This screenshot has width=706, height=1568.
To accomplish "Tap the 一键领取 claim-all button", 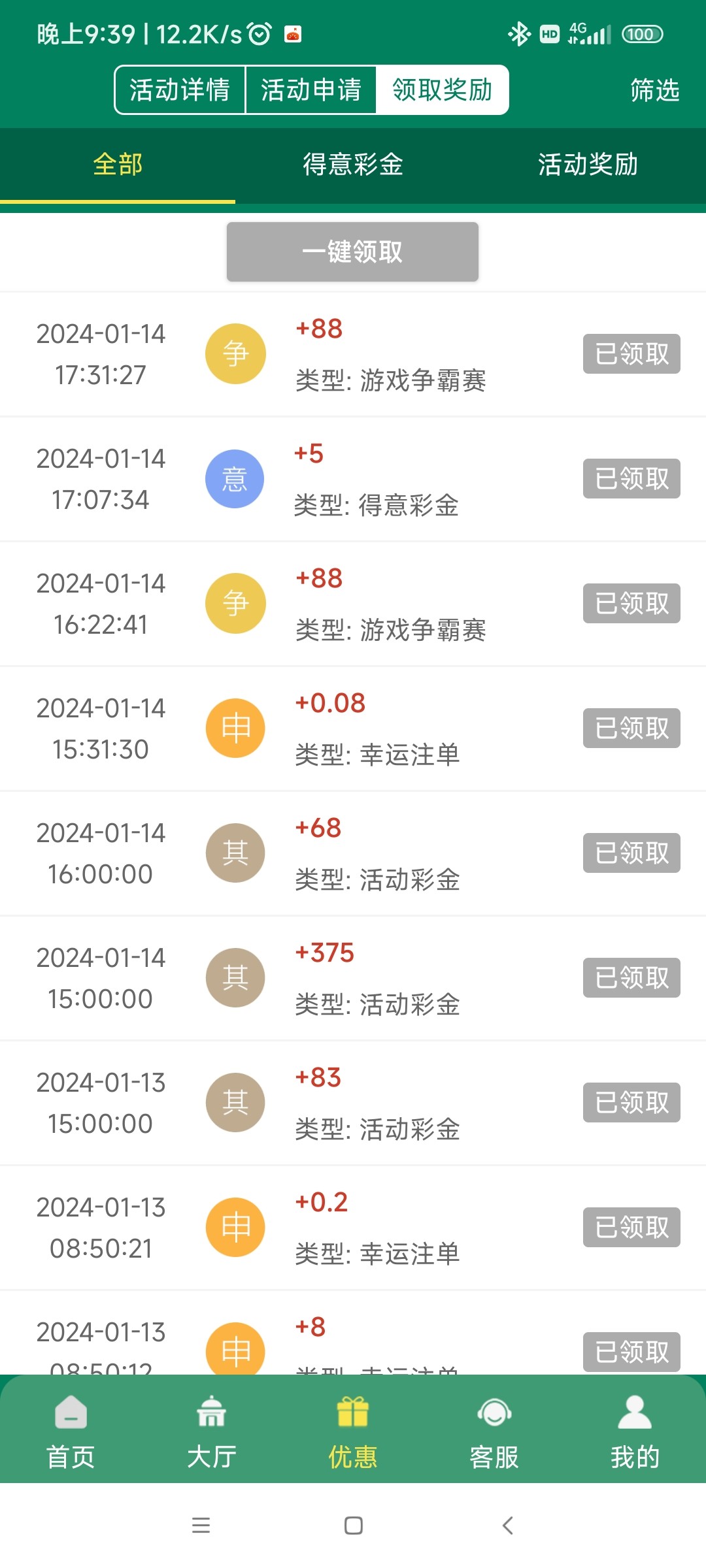I will [352, 252].
